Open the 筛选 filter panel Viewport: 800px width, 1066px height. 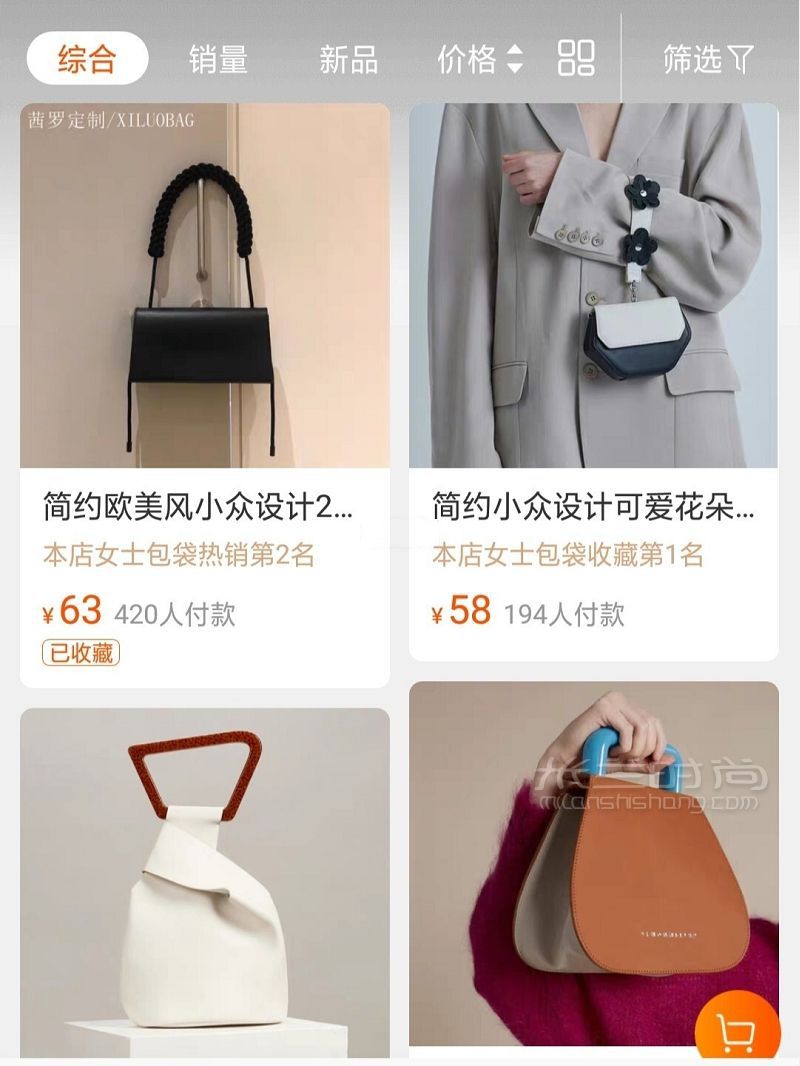click(708, 60)
